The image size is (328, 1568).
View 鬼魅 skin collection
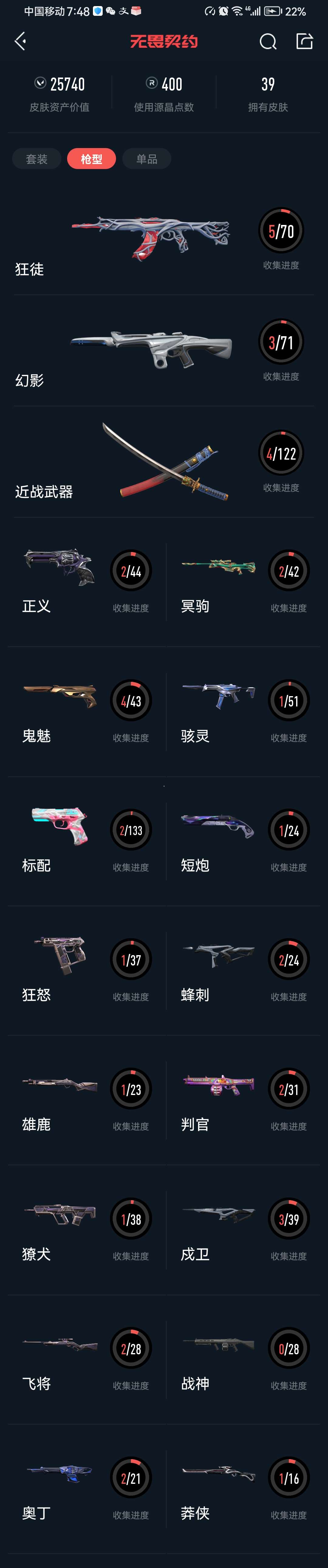tap(85, 711)
